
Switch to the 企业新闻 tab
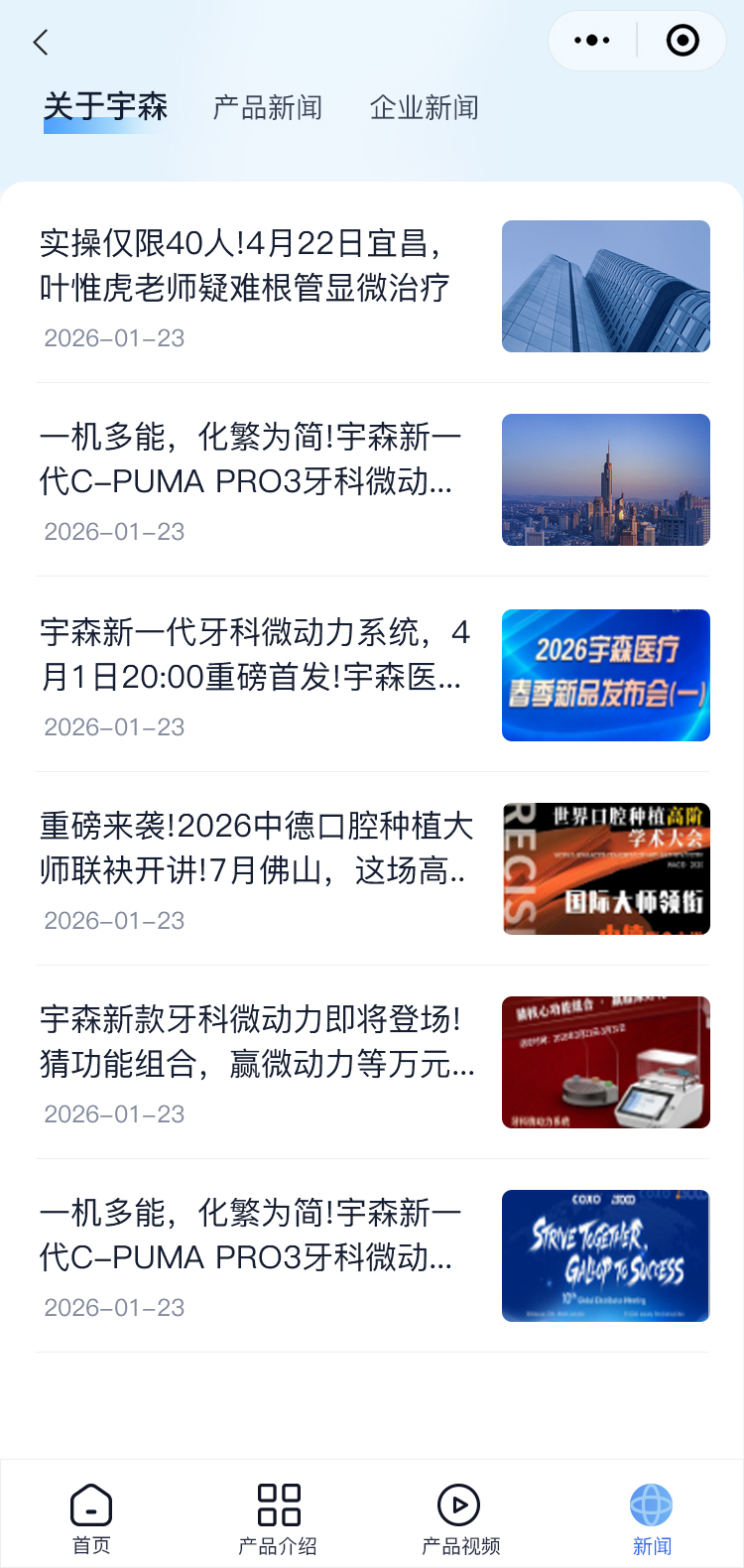425,107
